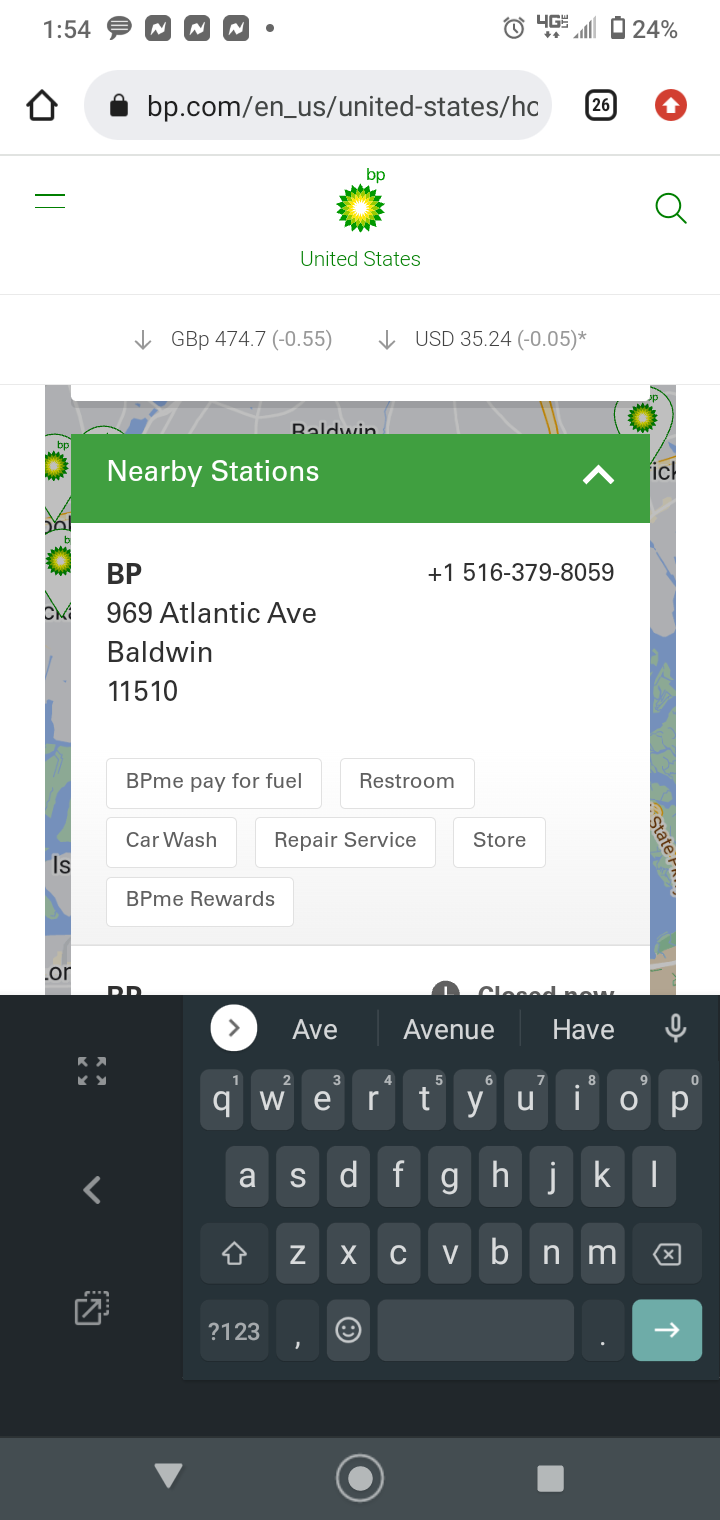Hit the backspace key
The image size is (720, 1520).
(x=666, y=1254)
